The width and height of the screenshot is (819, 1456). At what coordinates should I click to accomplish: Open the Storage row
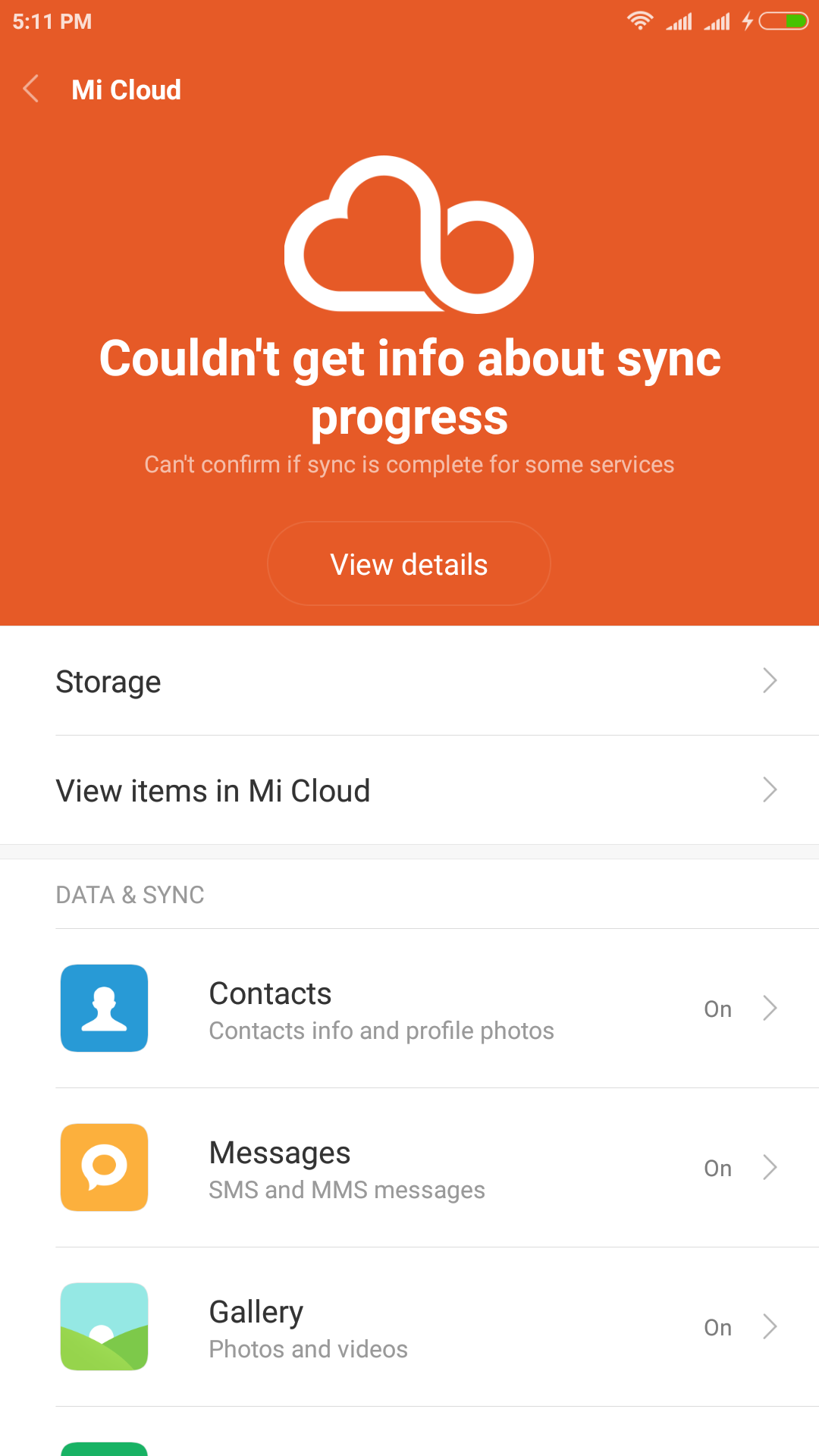coord(409,681)
